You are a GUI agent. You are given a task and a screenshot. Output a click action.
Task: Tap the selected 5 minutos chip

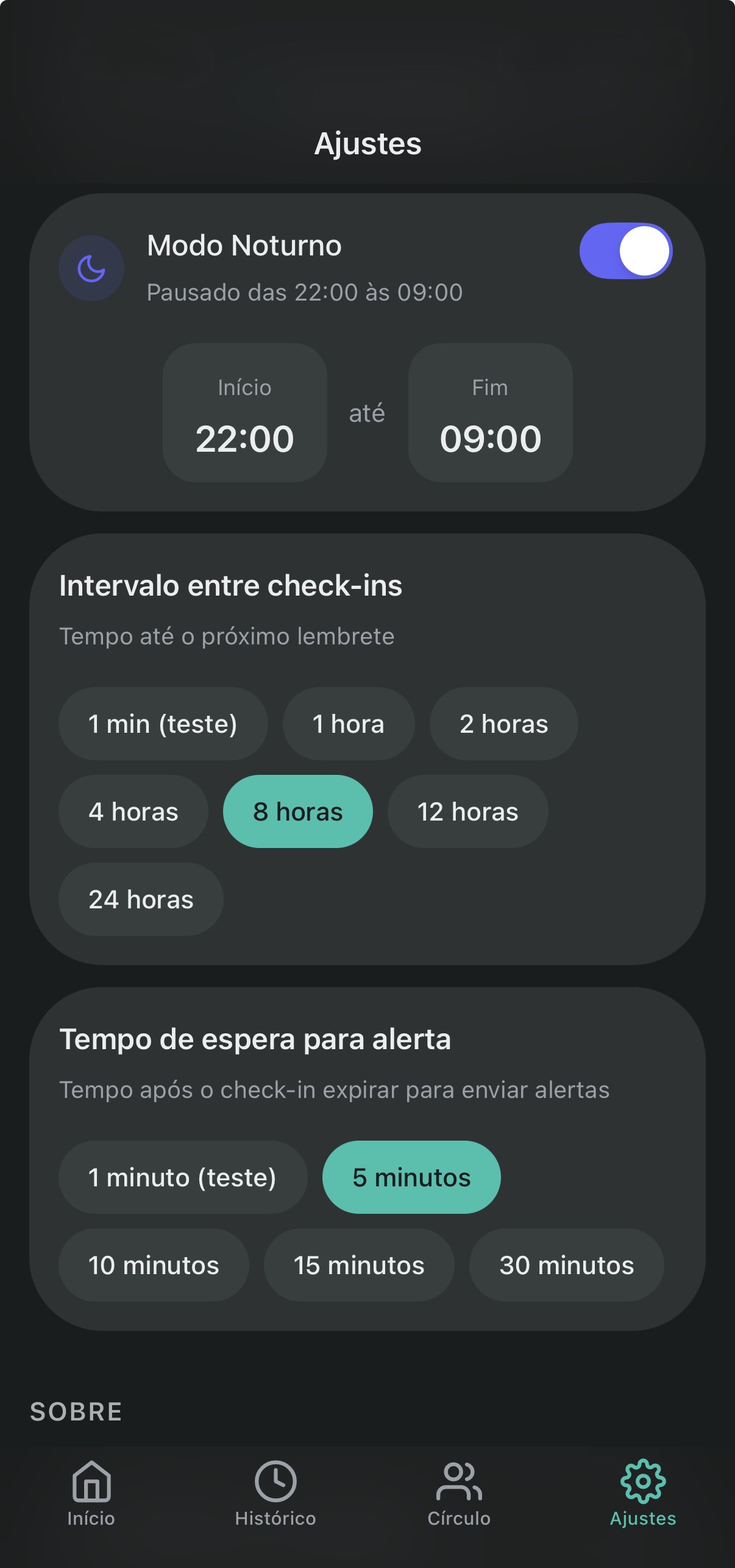click(411, 1177)
